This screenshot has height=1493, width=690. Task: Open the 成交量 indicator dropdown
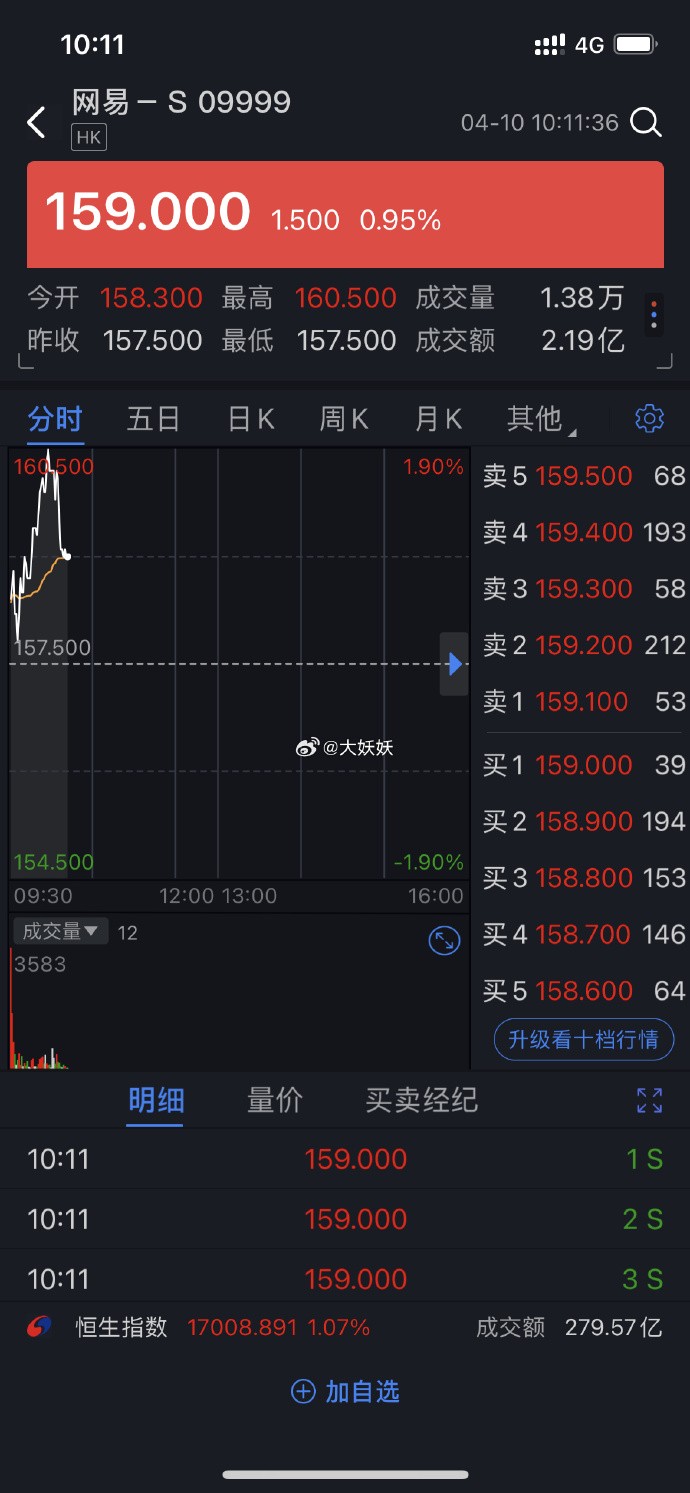pos(60,932)
